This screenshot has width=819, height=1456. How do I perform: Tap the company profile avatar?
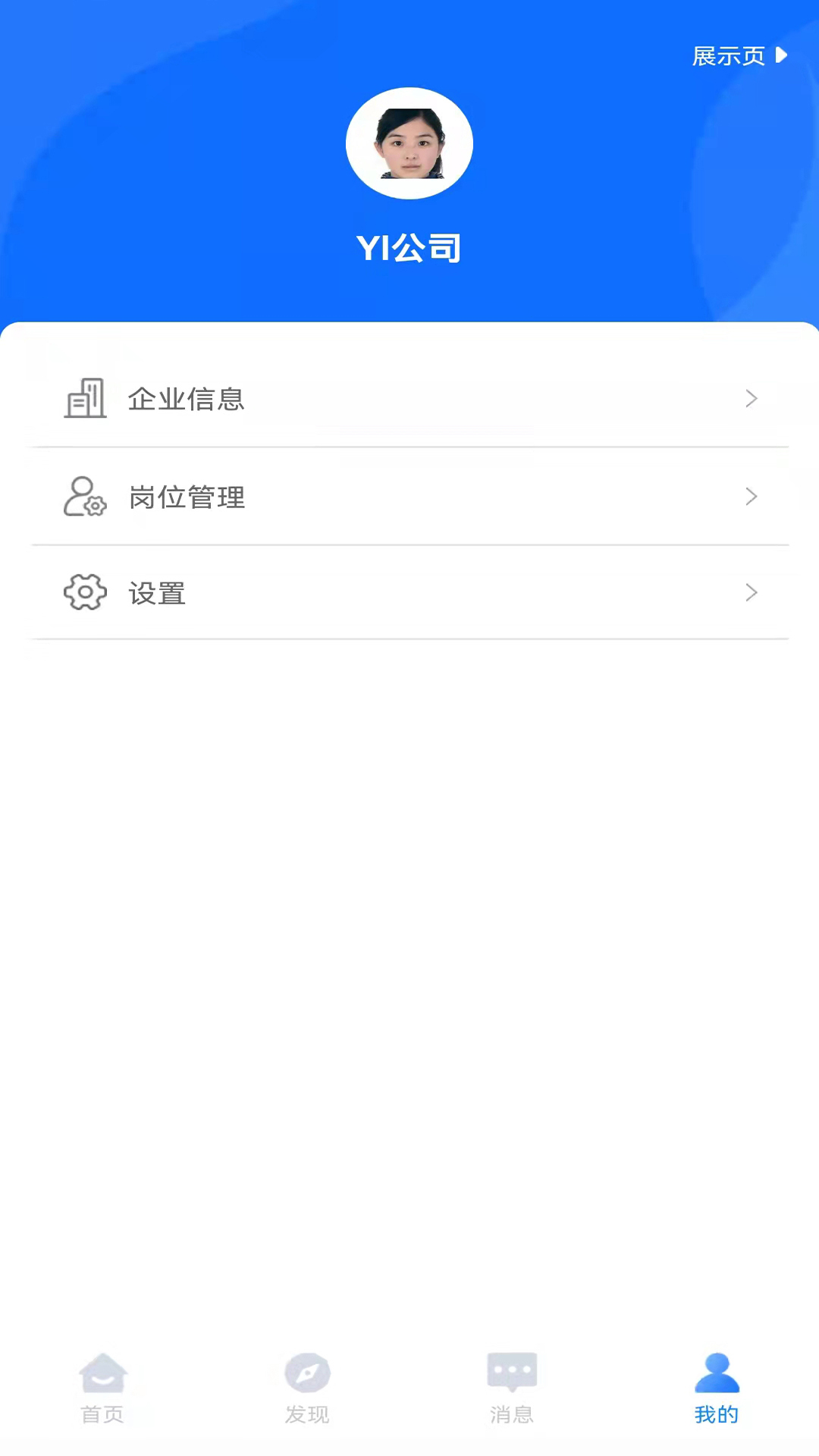409,143
